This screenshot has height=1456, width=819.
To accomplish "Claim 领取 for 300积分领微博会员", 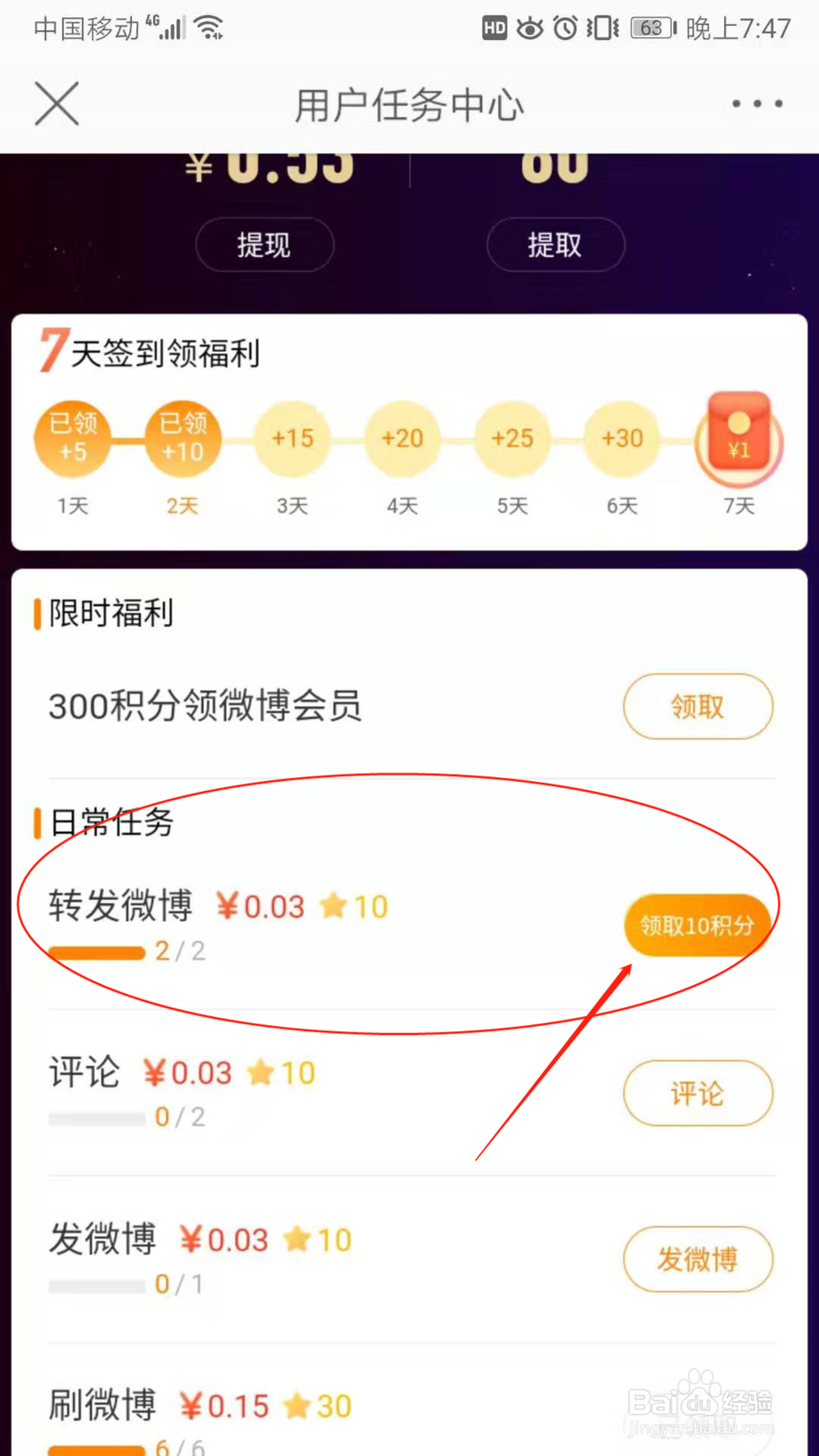I will tap(698, 706).
